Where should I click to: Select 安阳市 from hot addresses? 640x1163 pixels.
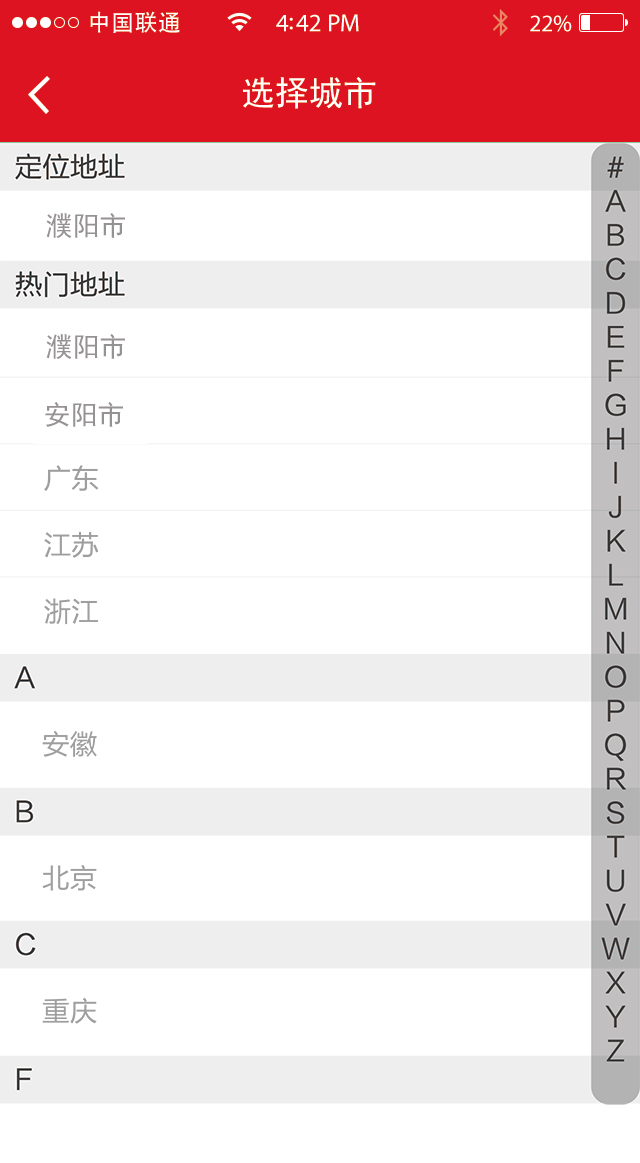tap(85, 414)
